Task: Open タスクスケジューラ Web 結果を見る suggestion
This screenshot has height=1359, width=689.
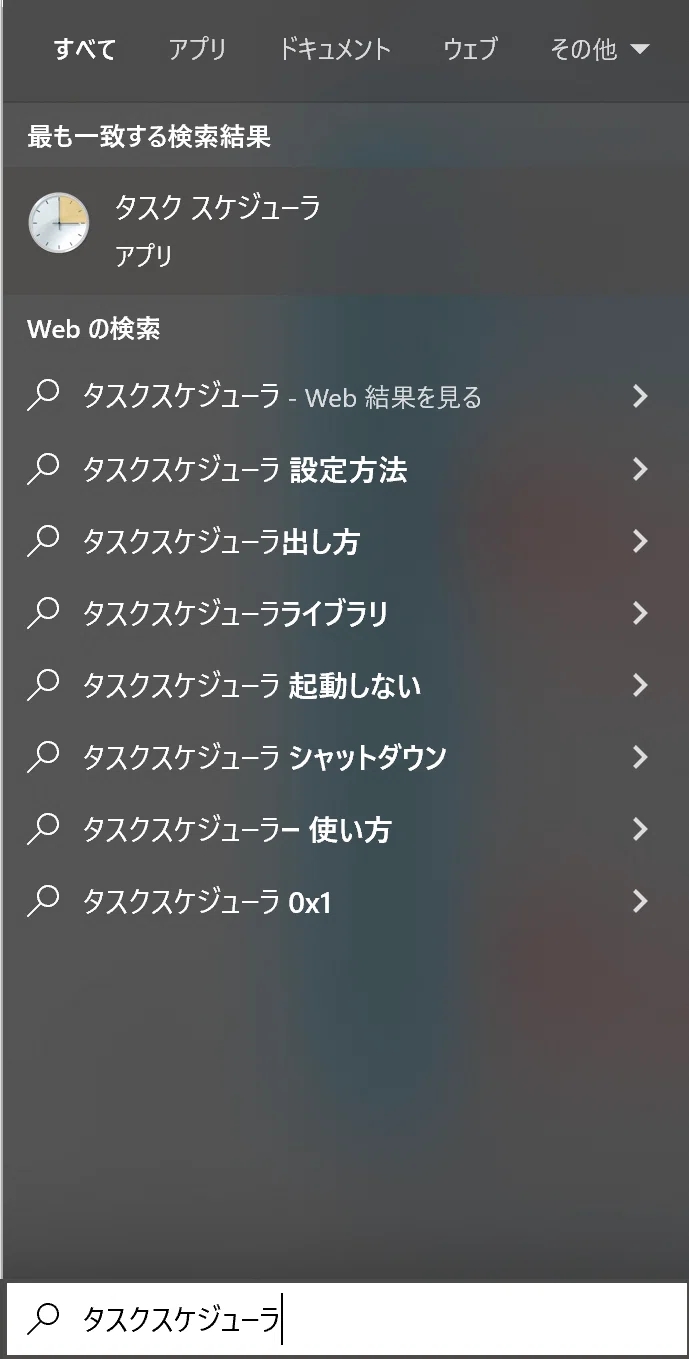Action: pos(346,397)
